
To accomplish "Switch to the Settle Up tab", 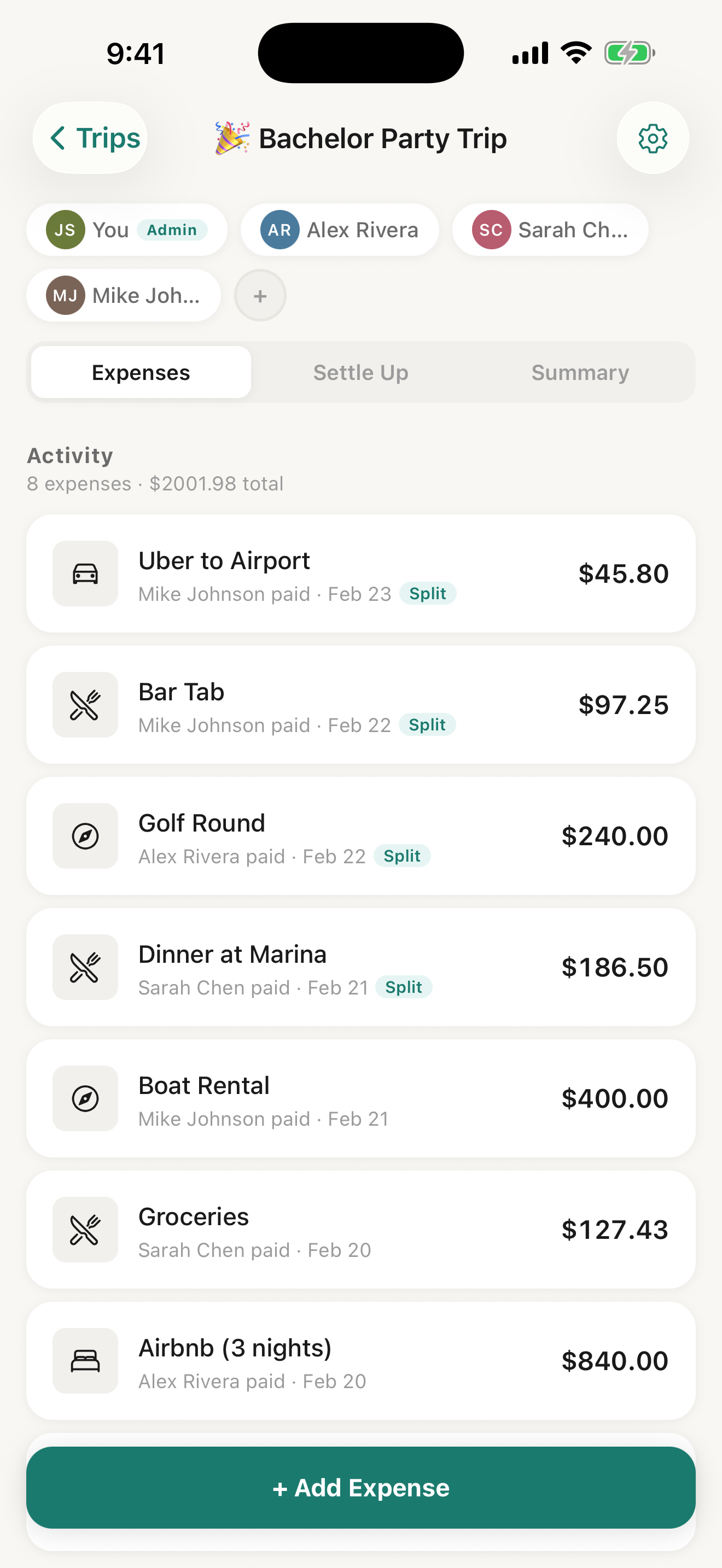I will tap(360, 372).
